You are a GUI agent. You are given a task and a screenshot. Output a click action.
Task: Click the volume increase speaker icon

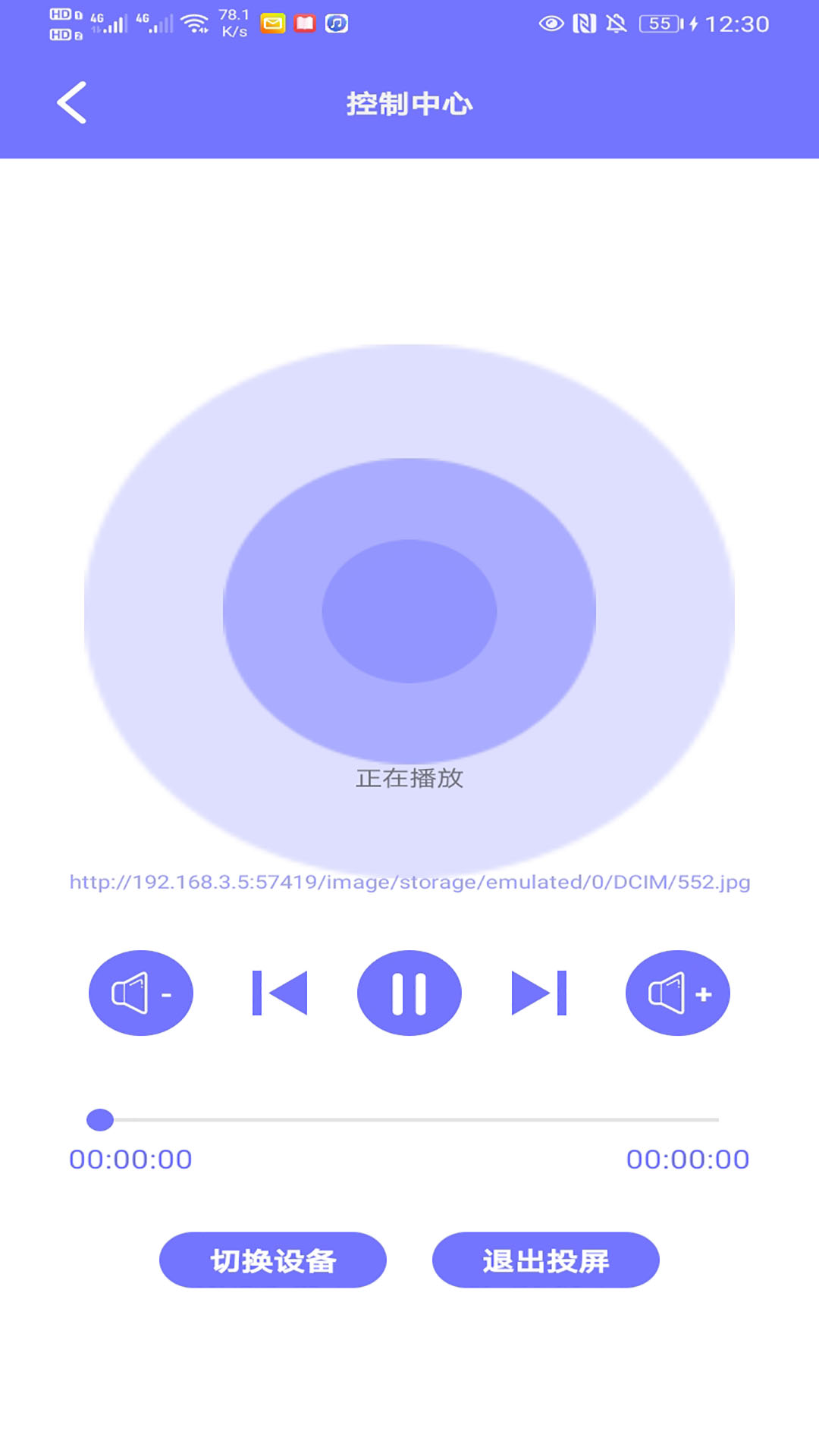pyautogui.click(x=677, y=992)
